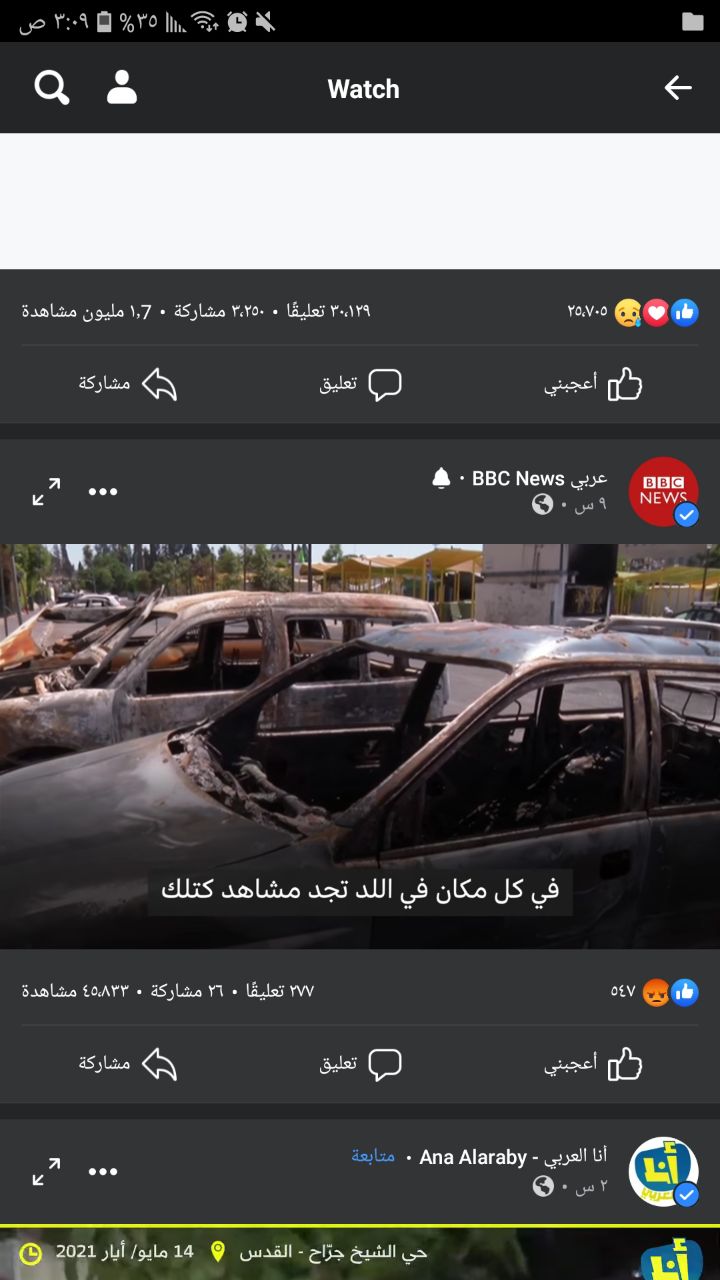Open more options for Ana Alaraby post
This screenshot has height=1280, width=720.
(103, 1171)
